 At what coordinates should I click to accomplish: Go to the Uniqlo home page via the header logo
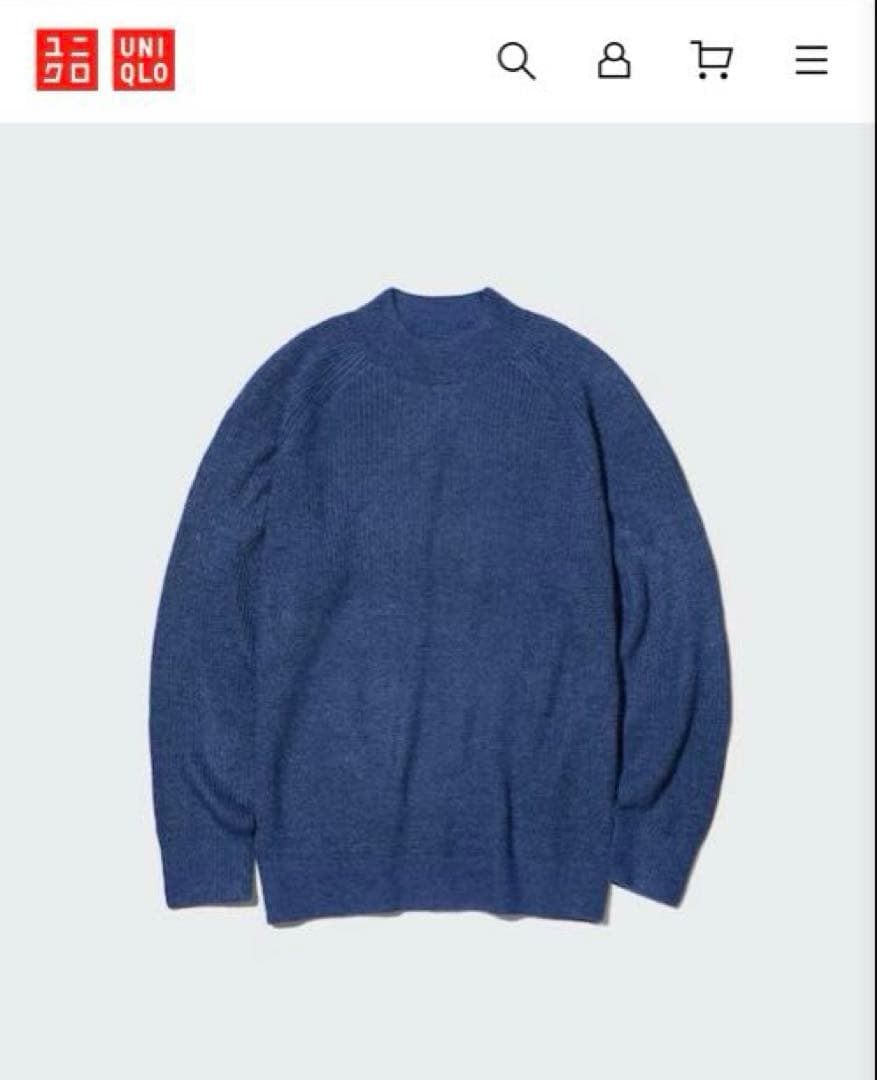pyautogui.click(x=105, y=60)
